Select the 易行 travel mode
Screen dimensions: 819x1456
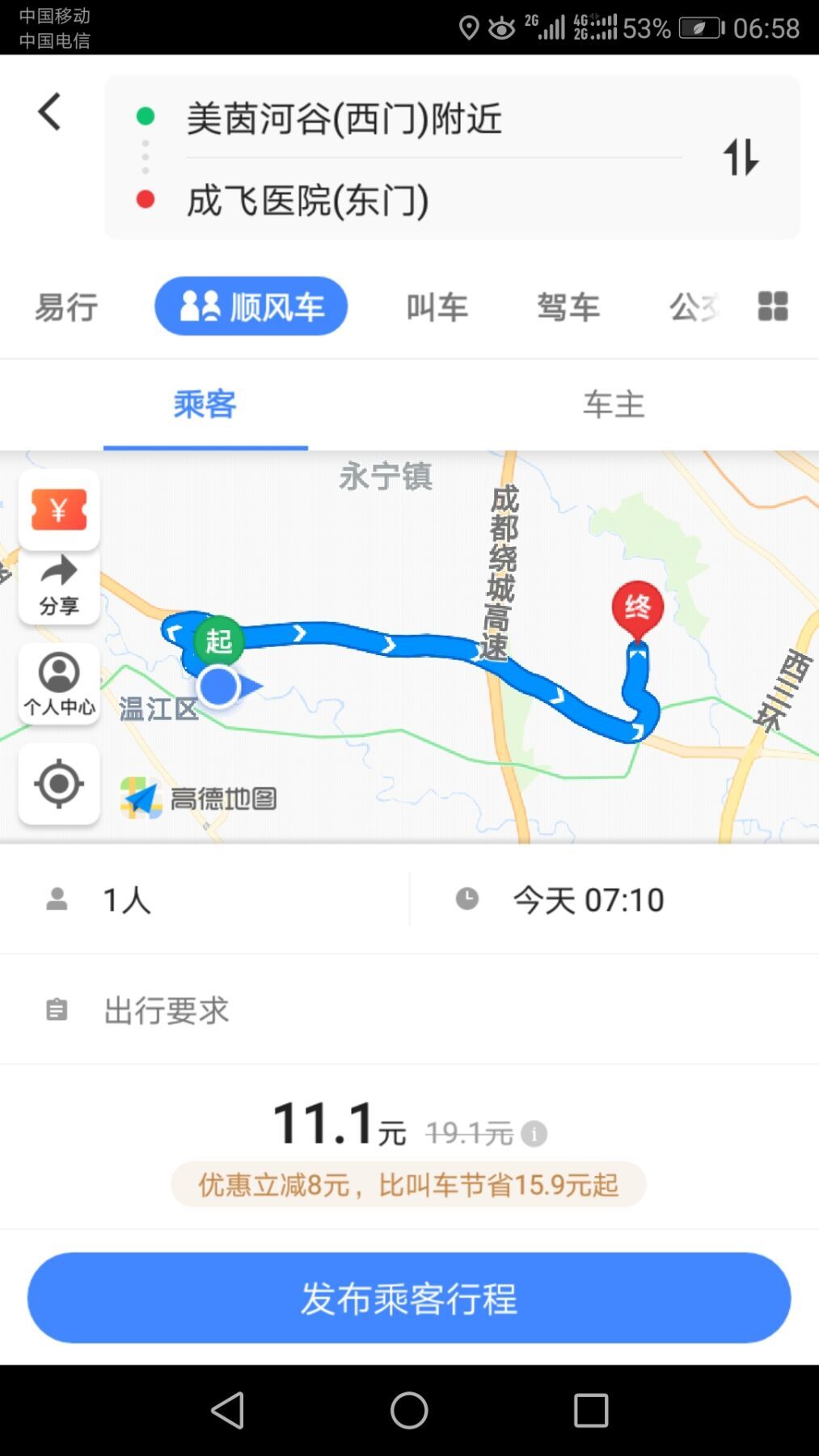tap(65, 307)
